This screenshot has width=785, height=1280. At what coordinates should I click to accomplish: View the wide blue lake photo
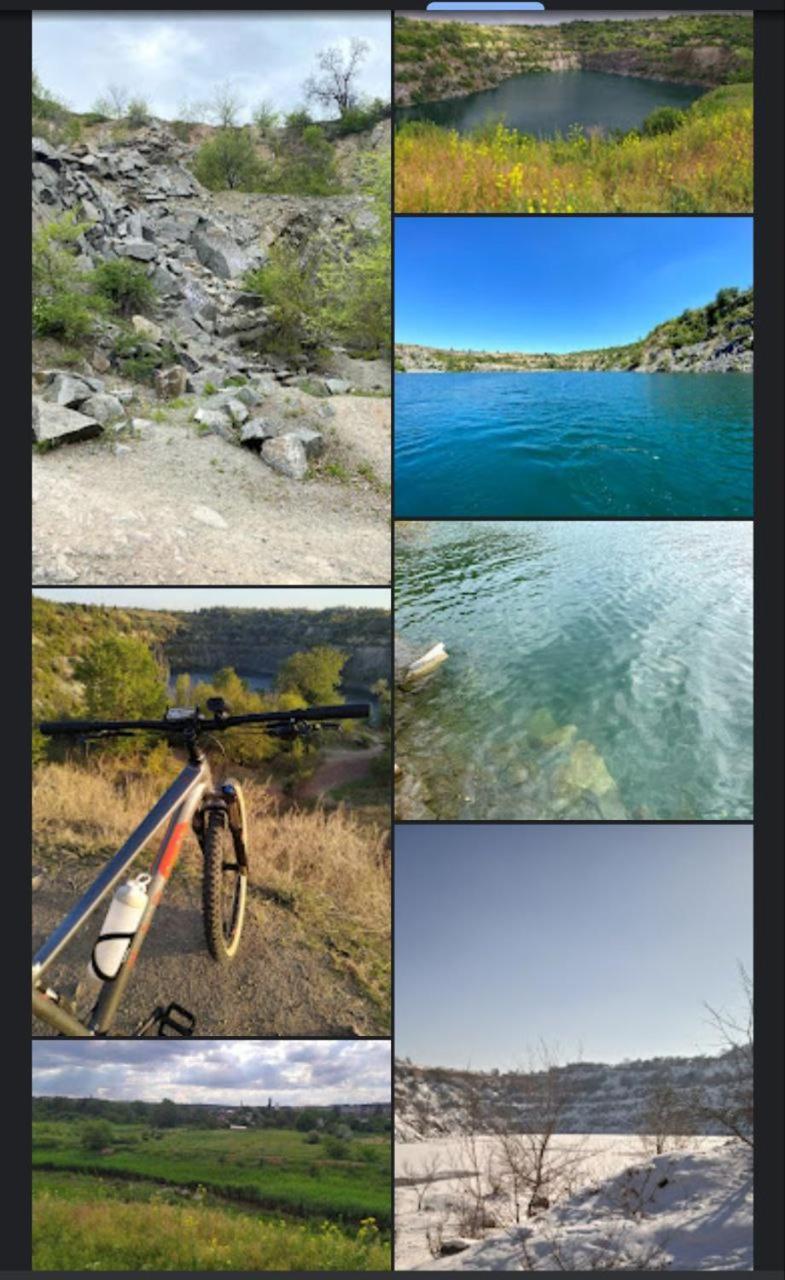[x=573, y=366]
